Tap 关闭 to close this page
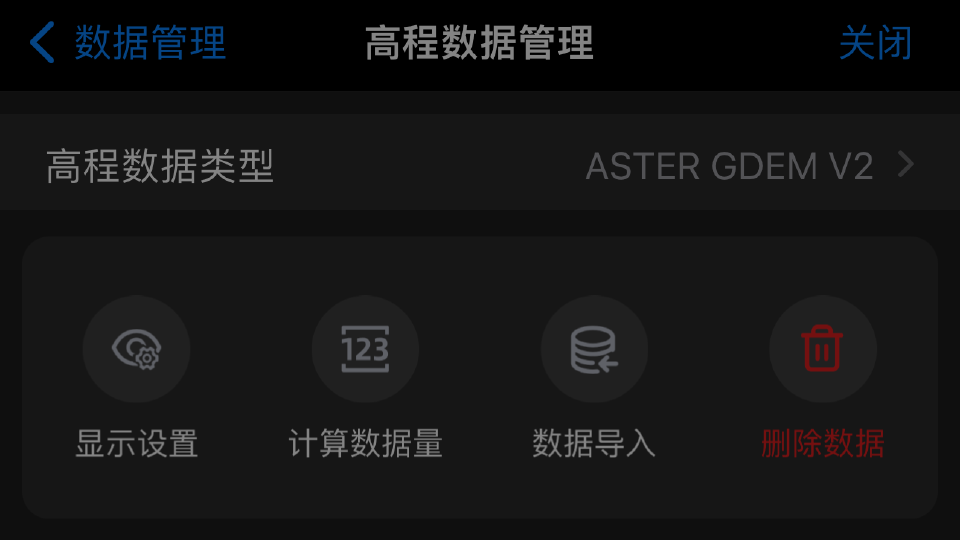Screen dimensions: 960x540 (875, 43)
